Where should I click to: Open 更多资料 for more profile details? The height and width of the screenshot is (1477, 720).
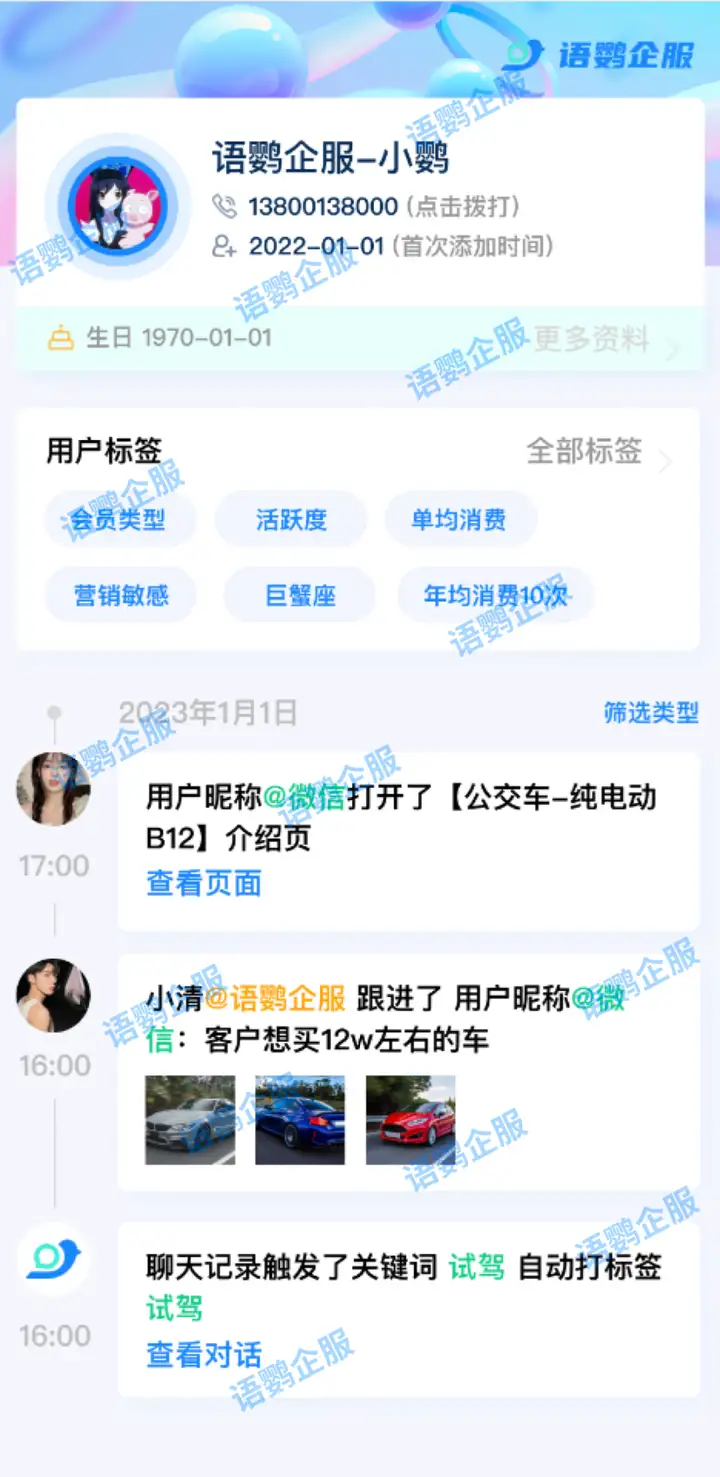coord(592,340)
